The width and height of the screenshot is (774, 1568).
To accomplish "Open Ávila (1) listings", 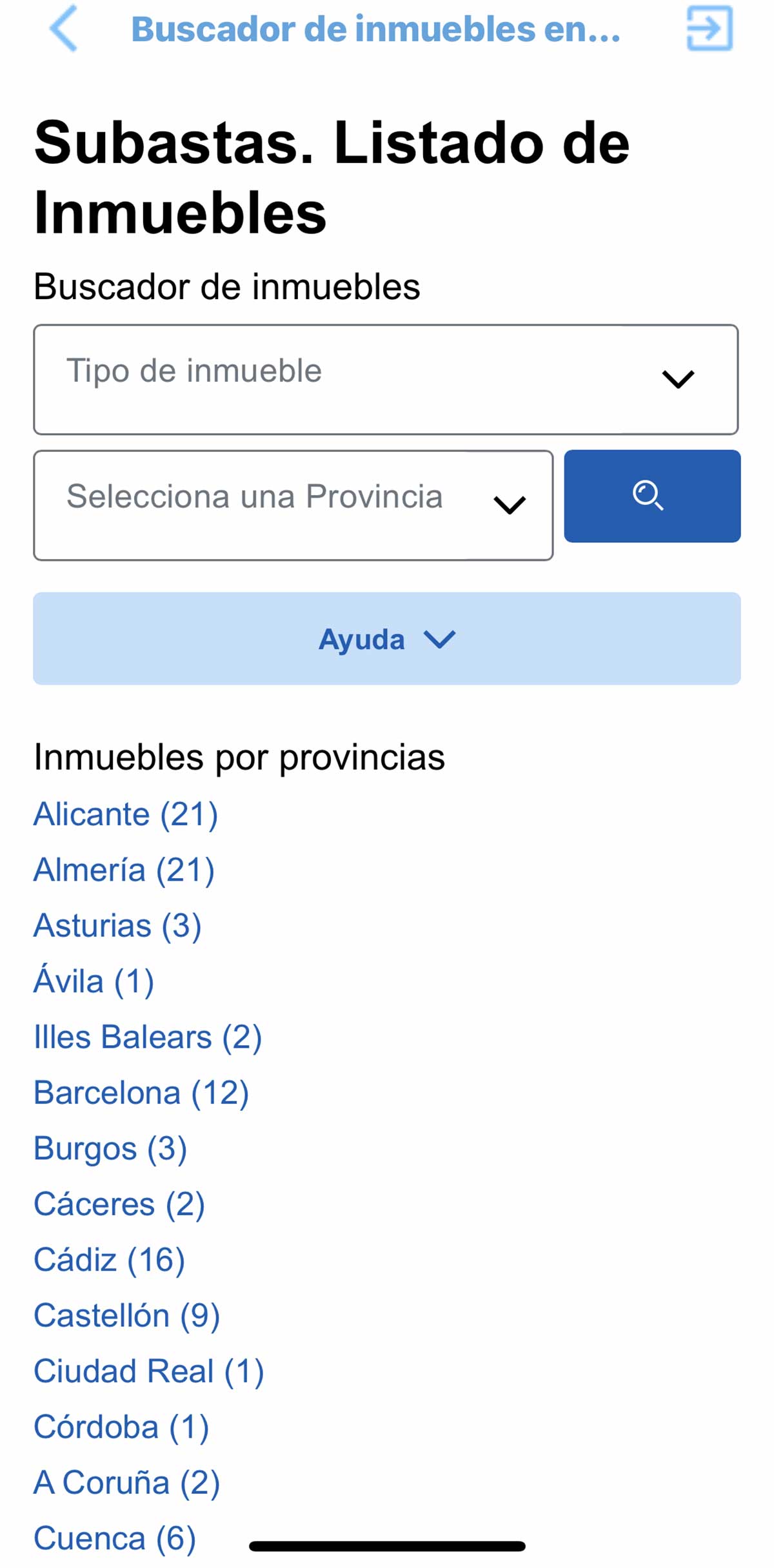I will click(x=94, y=981).
